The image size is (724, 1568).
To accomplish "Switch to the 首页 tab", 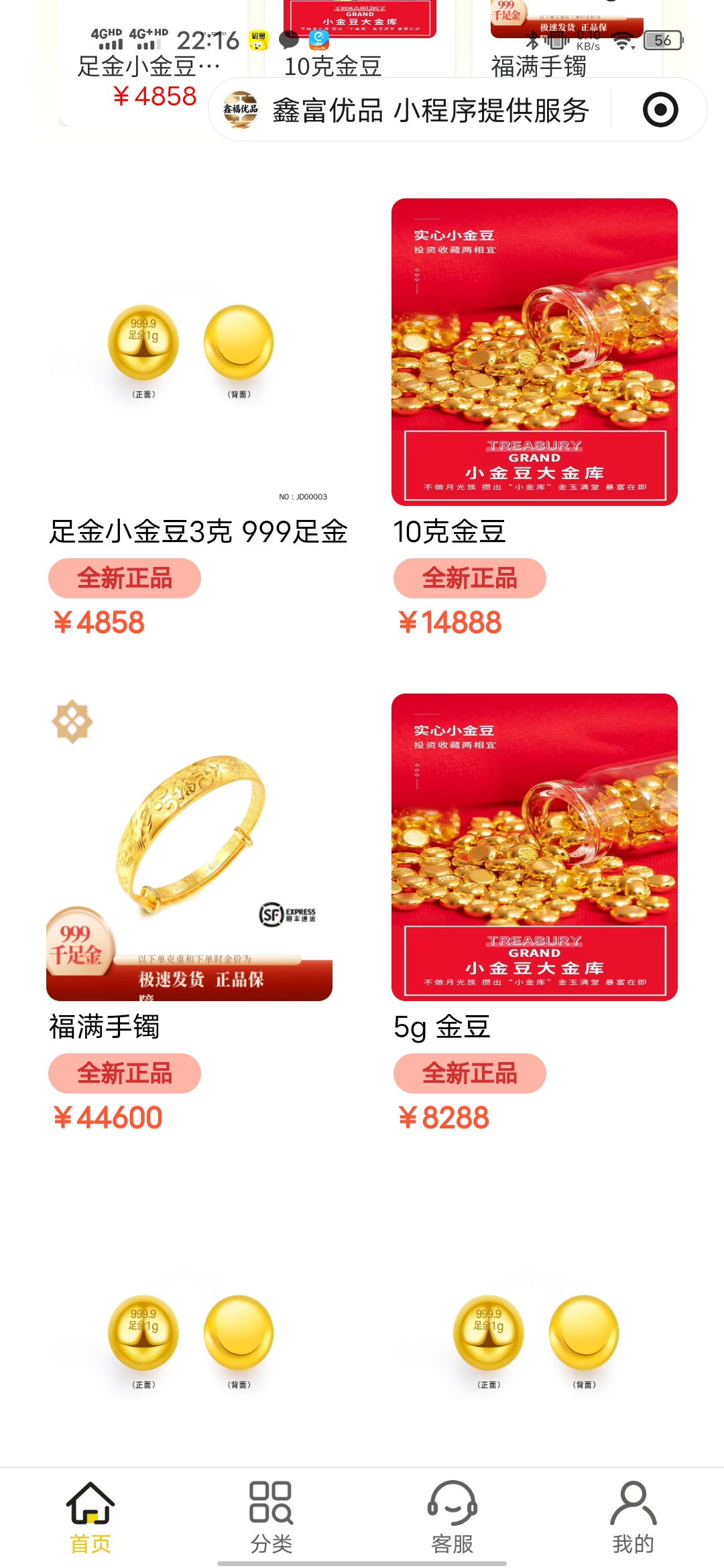I will (90, 1516).
